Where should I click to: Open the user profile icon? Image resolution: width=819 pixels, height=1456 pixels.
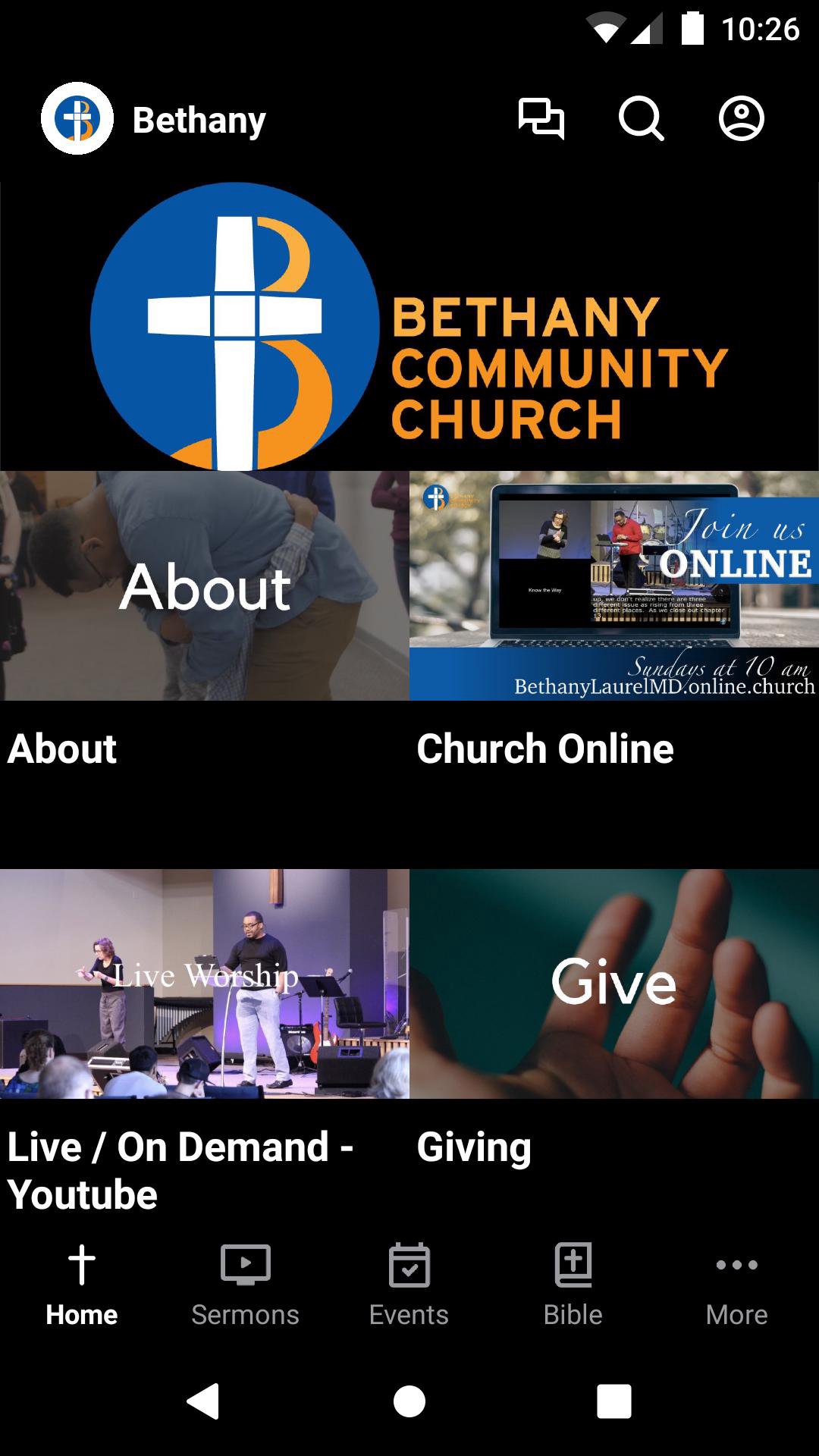(x=741, y=119)
